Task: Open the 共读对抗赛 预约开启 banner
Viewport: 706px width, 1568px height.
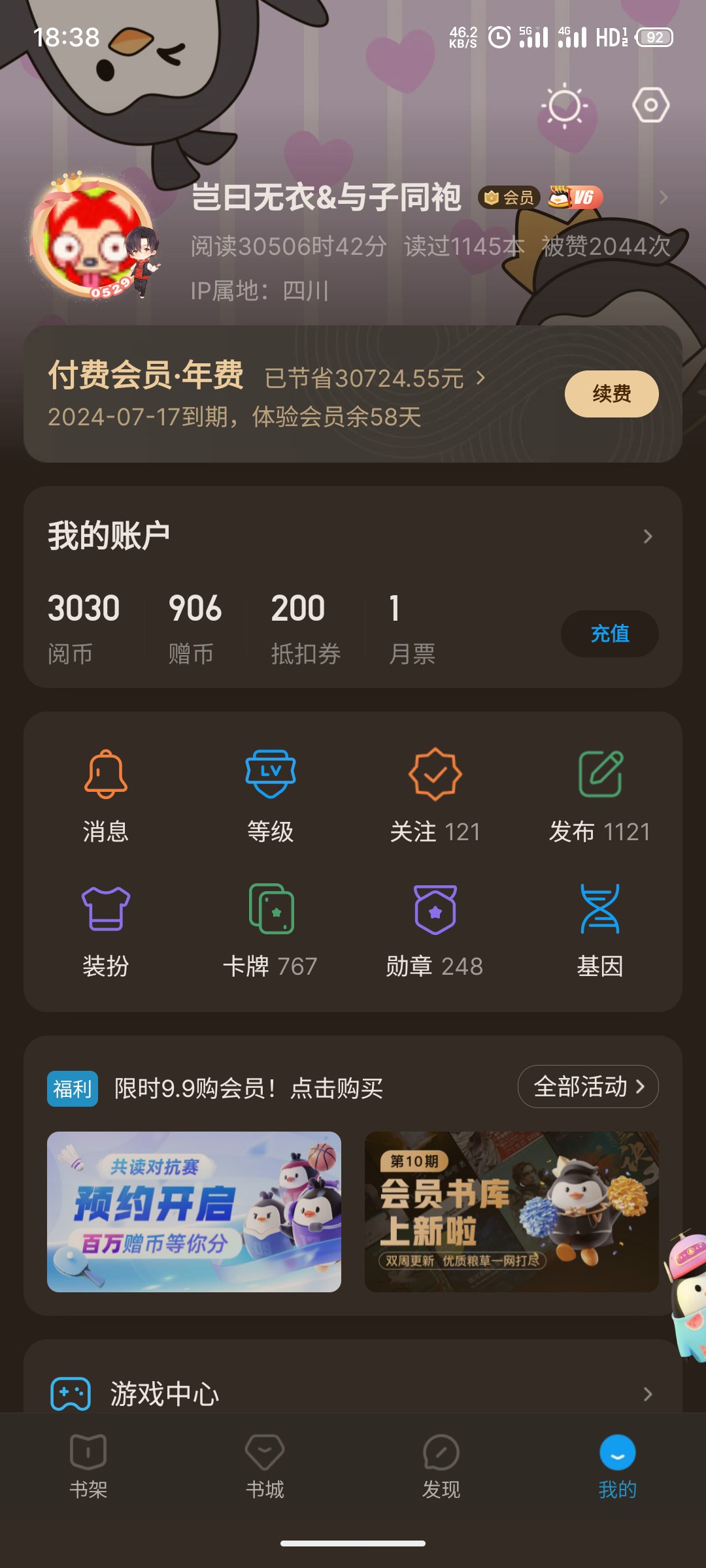Action: (194, 1212)
